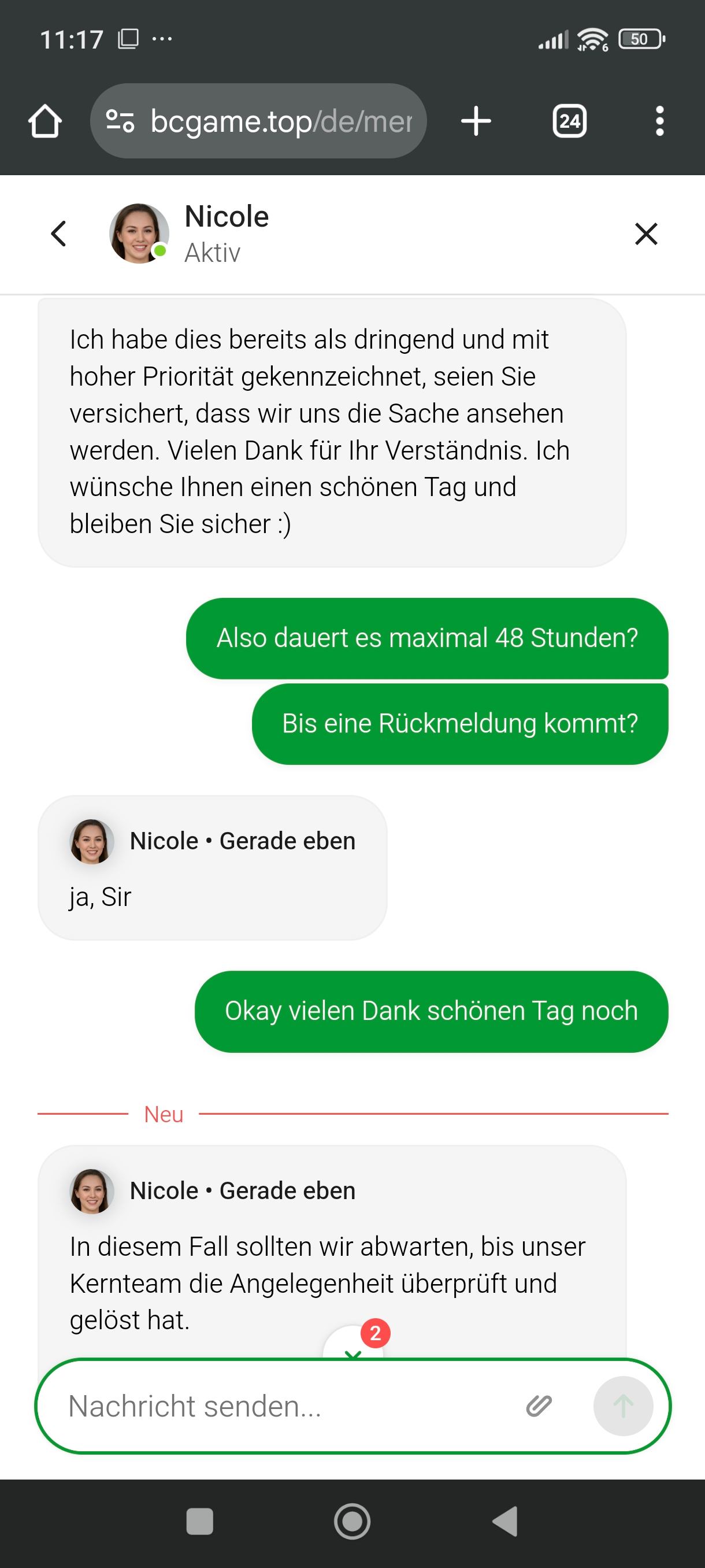
Task: Send the message with the arrow button
Action: tap(623, 1406)
